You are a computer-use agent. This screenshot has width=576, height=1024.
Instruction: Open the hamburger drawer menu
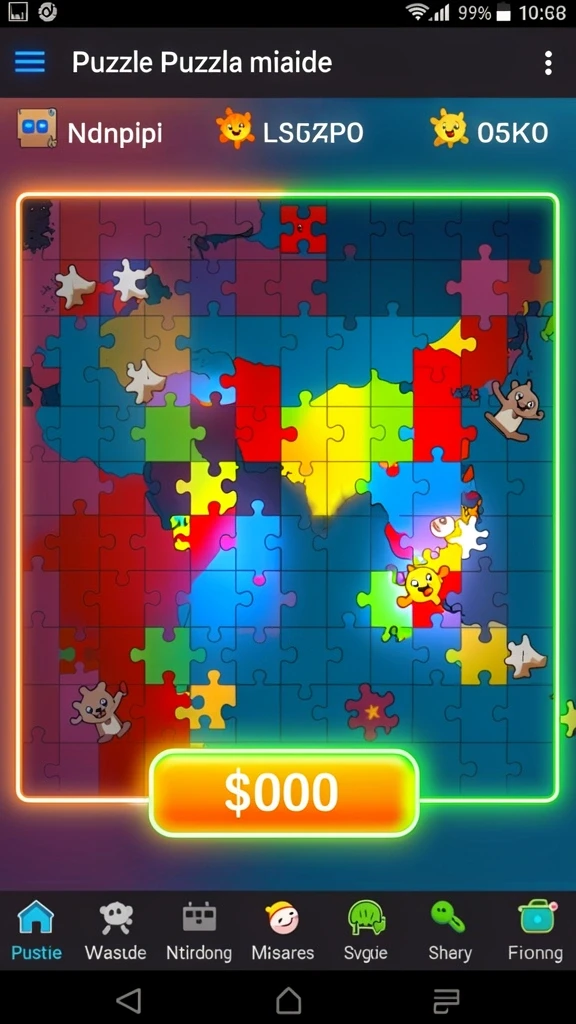pyautogui.click(x=30, y=63)
